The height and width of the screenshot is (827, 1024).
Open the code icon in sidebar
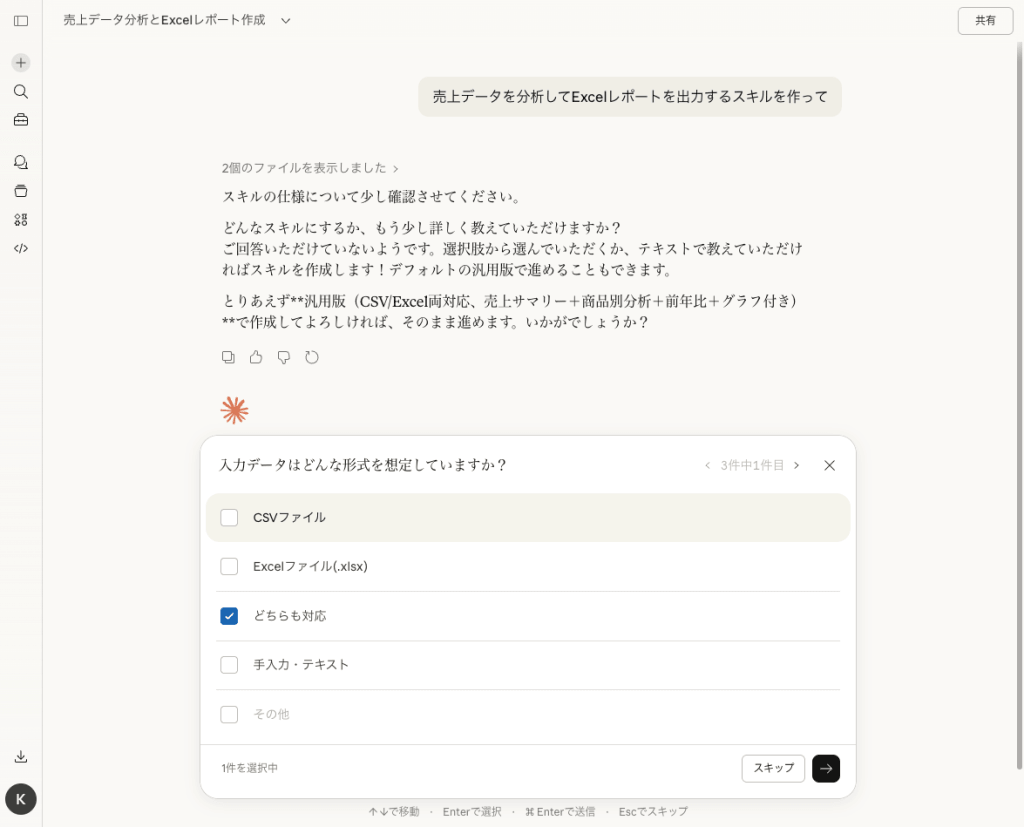21,248
